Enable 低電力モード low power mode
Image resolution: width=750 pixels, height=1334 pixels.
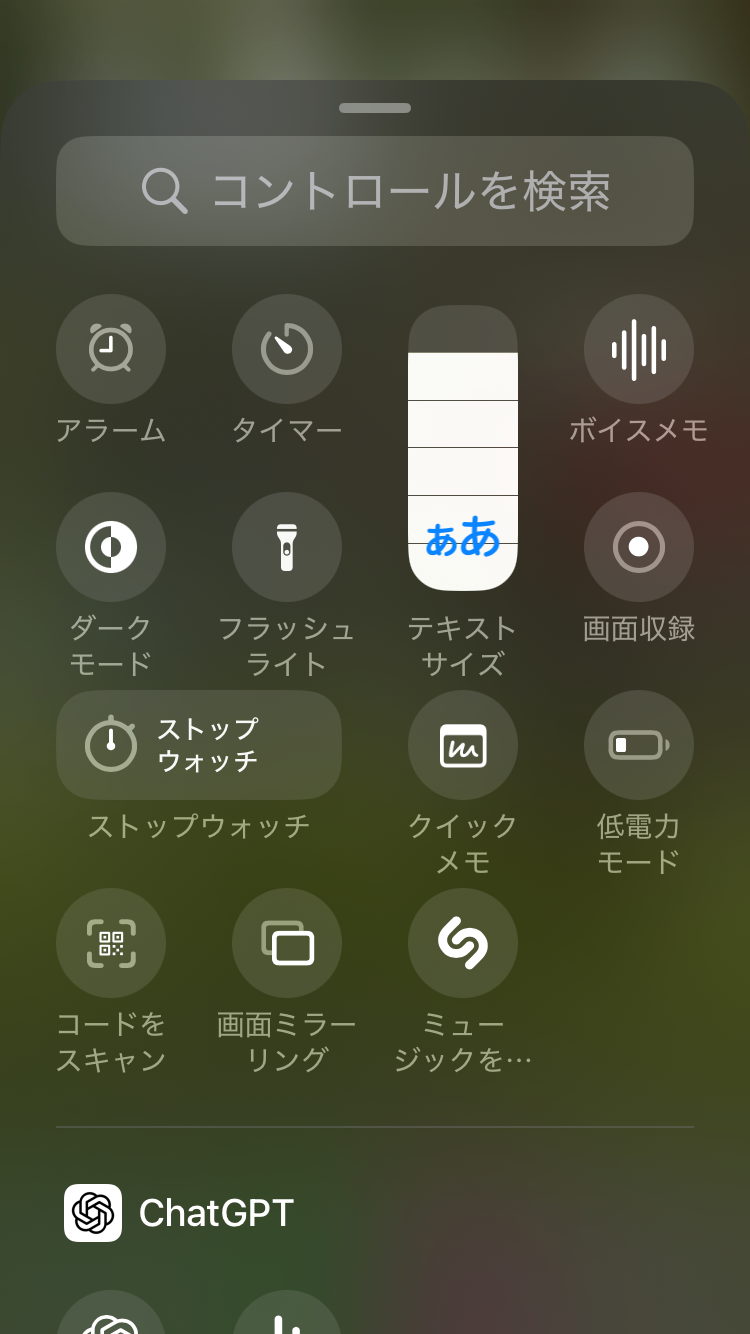(638, 744)
